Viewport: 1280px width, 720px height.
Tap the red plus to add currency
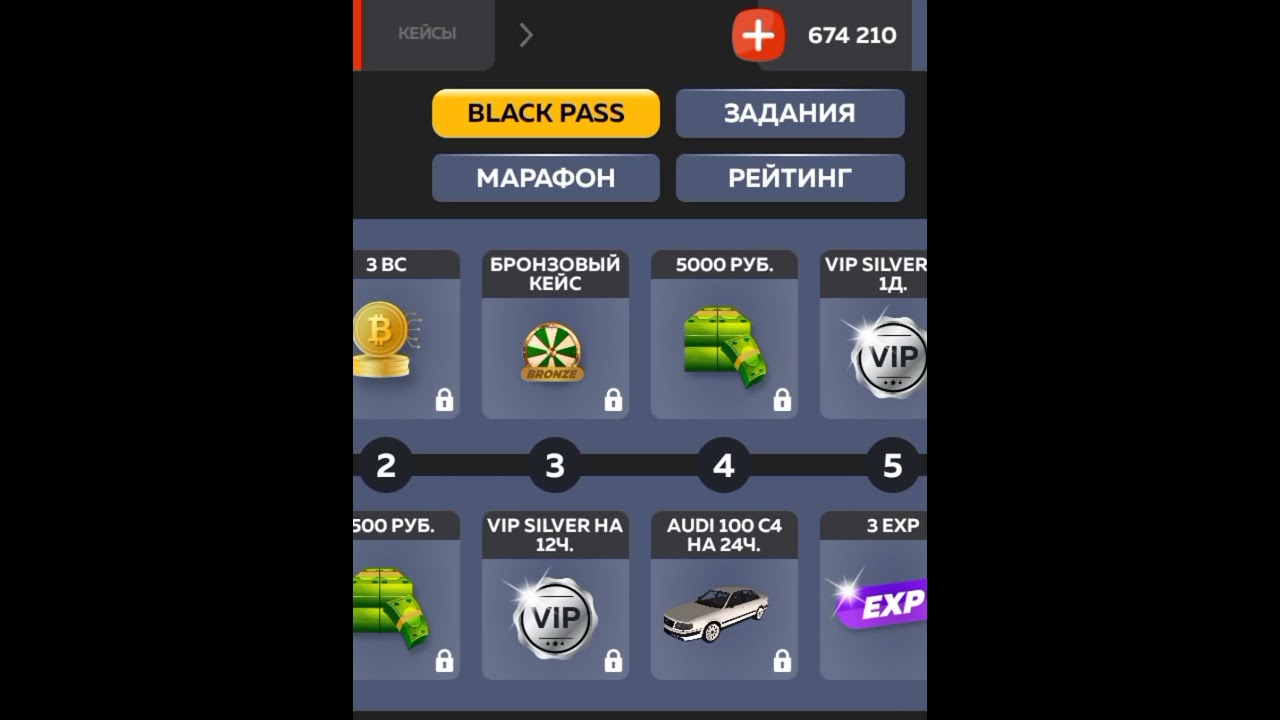(758, 36)
